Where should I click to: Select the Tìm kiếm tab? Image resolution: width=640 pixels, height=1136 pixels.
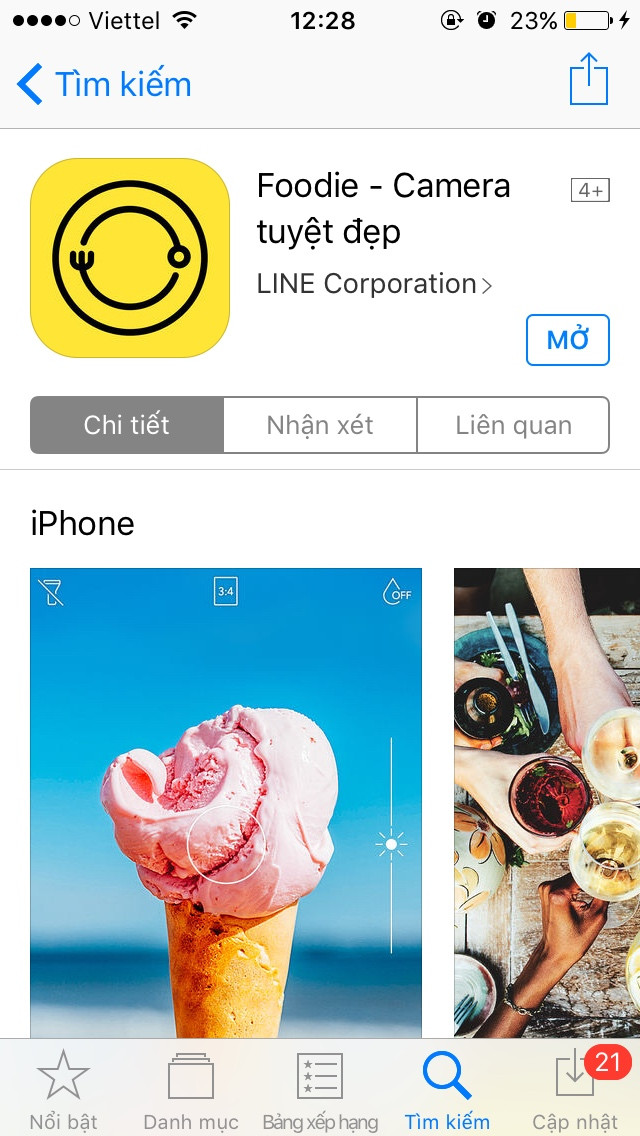click(x=447, y=1089)
